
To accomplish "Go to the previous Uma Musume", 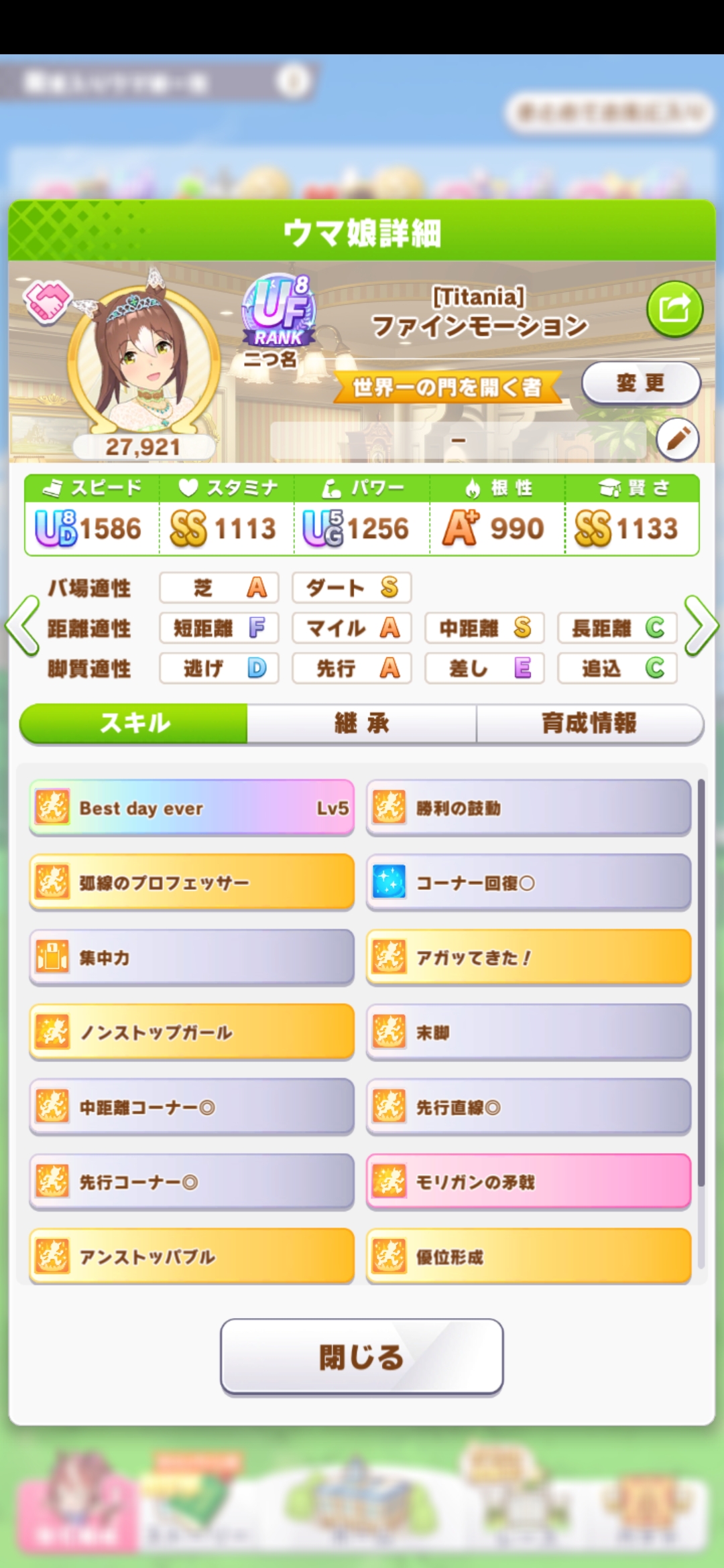I will [x=23, y=627].
